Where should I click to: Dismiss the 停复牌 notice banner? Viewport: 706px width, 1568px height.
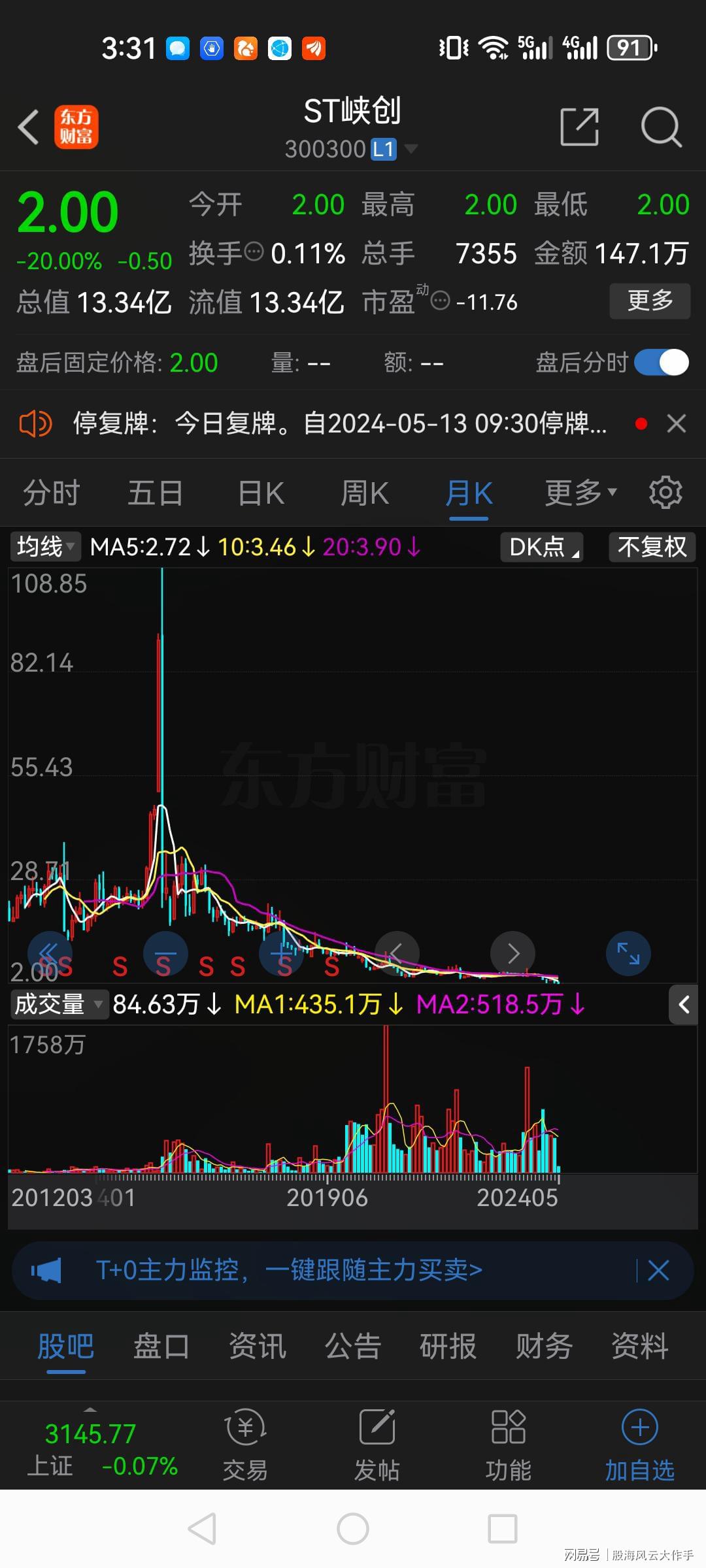pyautogui.click(x=677, y=424)
